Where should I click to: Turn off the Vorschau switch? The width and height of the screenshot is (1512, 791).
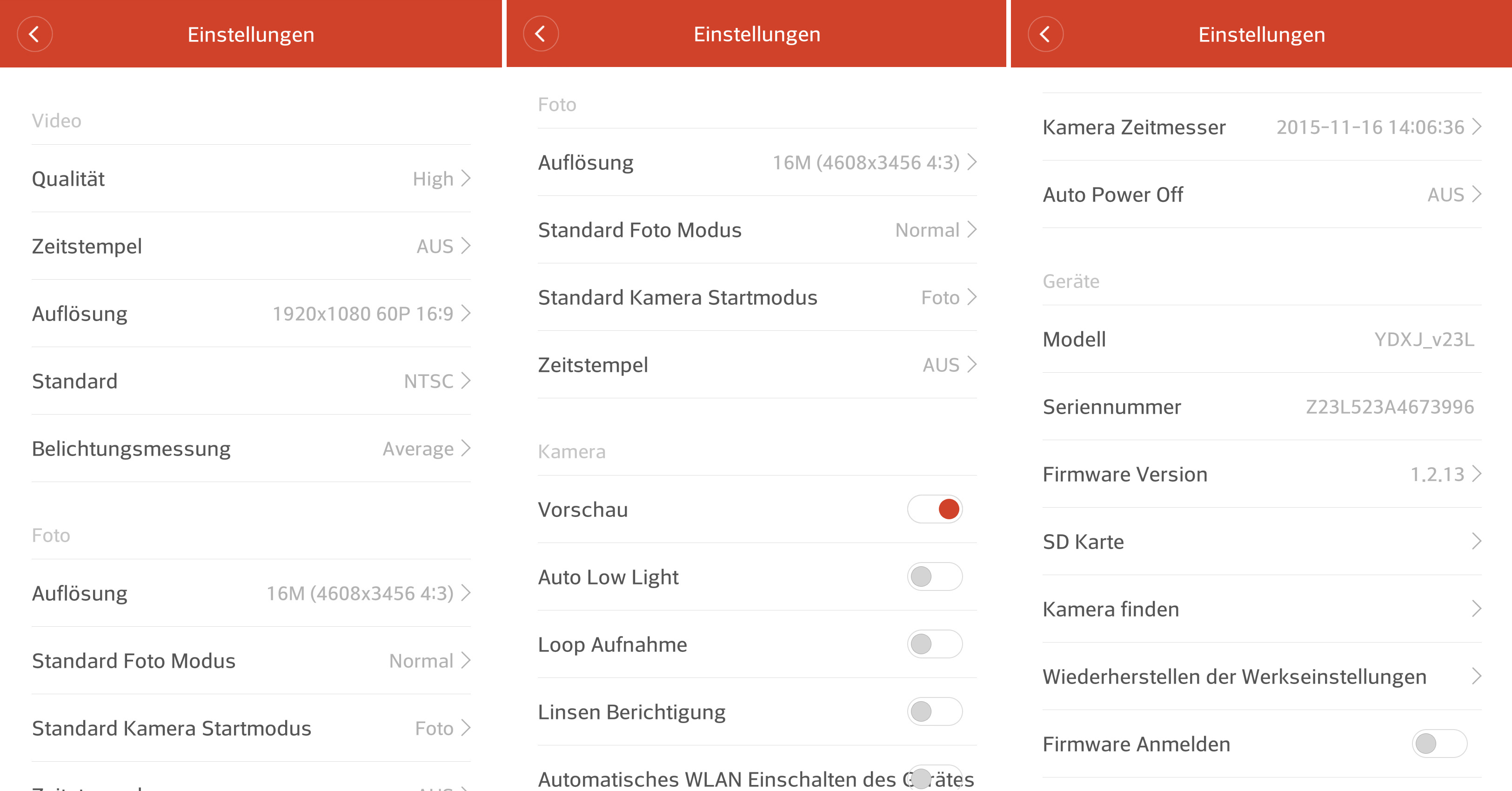coord(935,509)
